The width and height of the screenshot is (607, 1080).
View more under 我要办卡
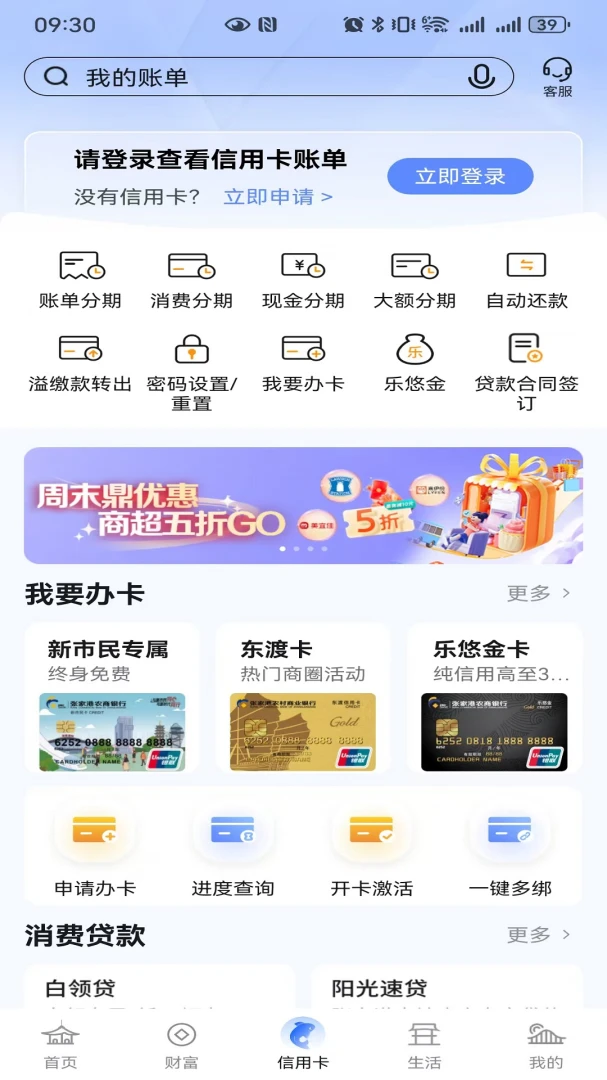click(539, 594)
